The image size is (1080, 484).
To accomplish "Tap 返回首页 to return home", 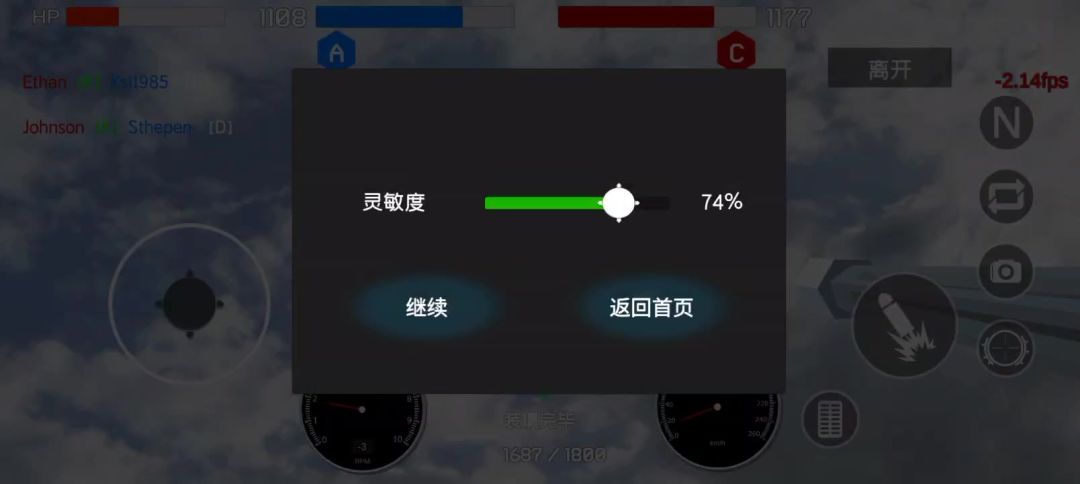I will [x=651, y=308].
